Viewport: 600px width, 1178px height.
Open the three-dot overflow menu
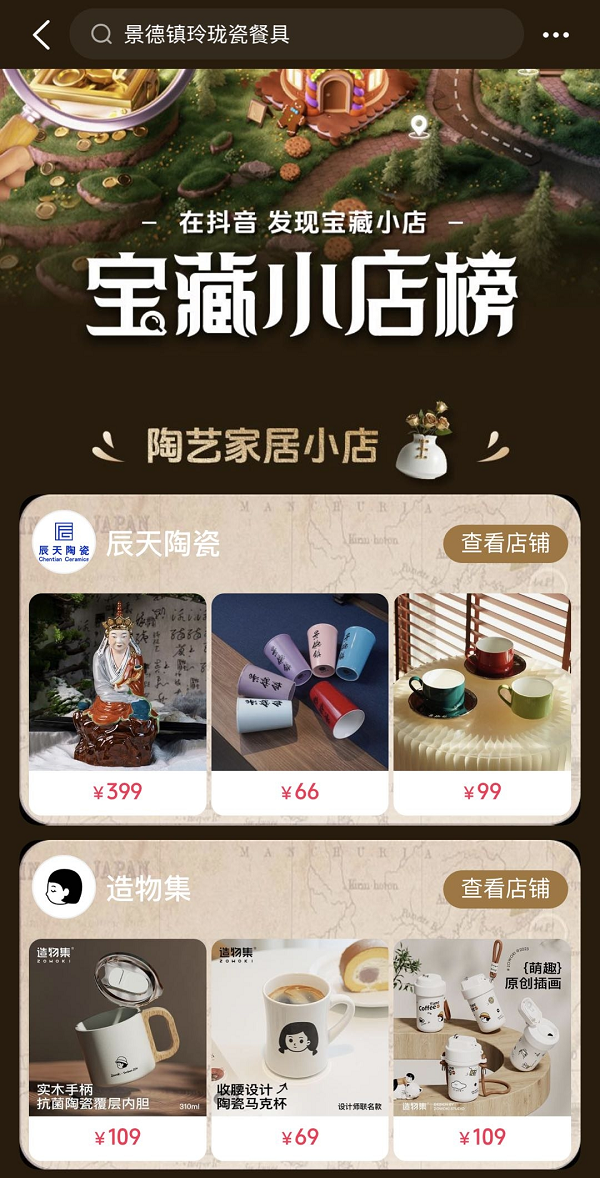click(x=556, y=35)
